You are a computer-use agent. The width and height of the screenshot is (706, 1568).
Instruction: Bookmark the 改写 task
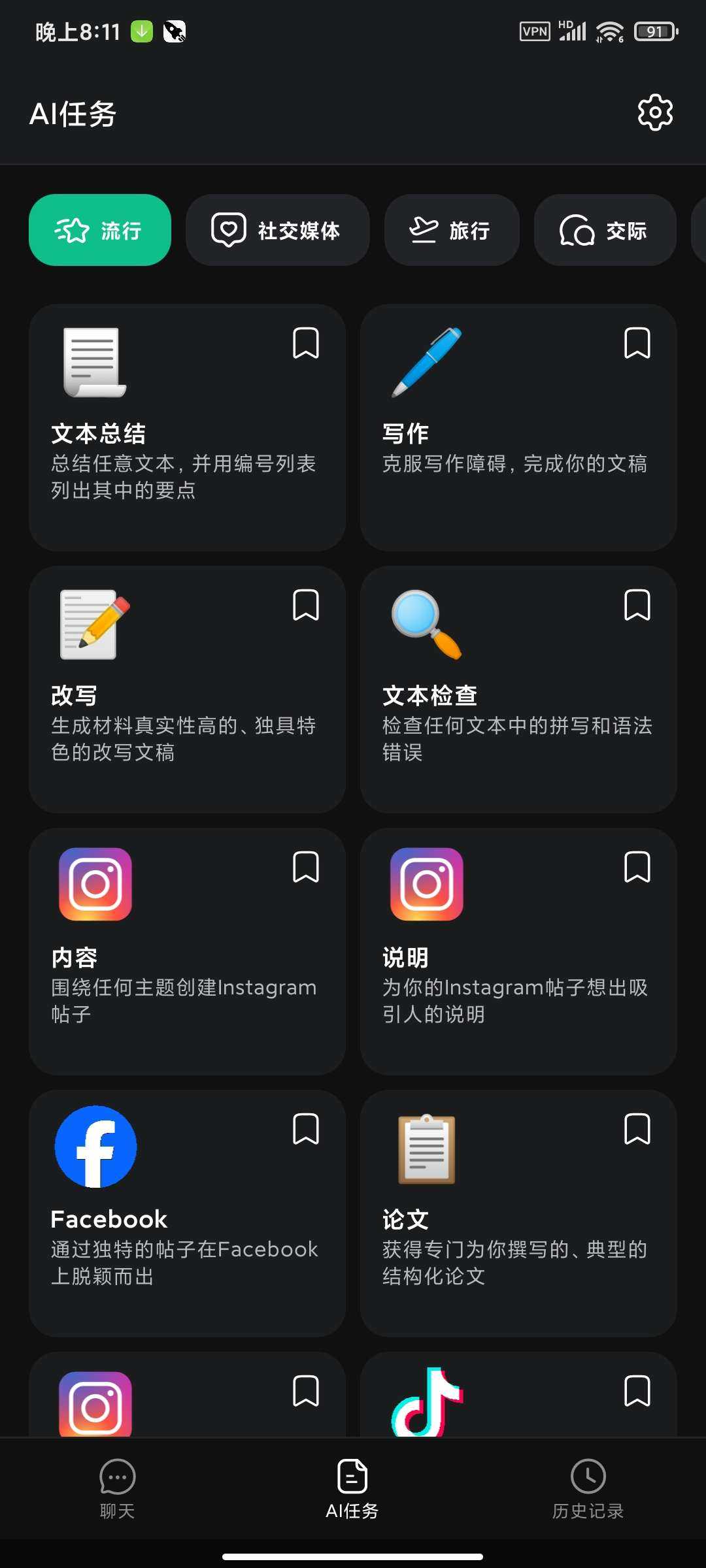306,605
